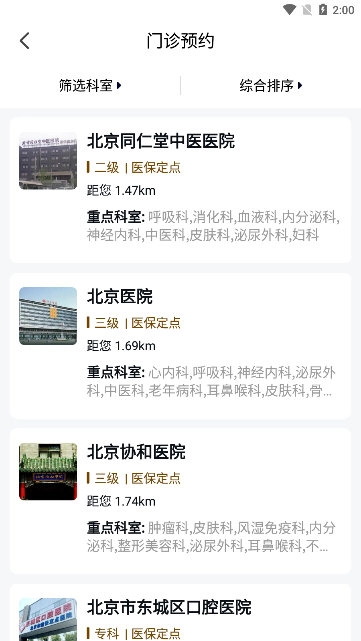Go back from 门诊预约 page
This screenshot has height=641, width=361.
pyautogui.click(x=25, y=41)
